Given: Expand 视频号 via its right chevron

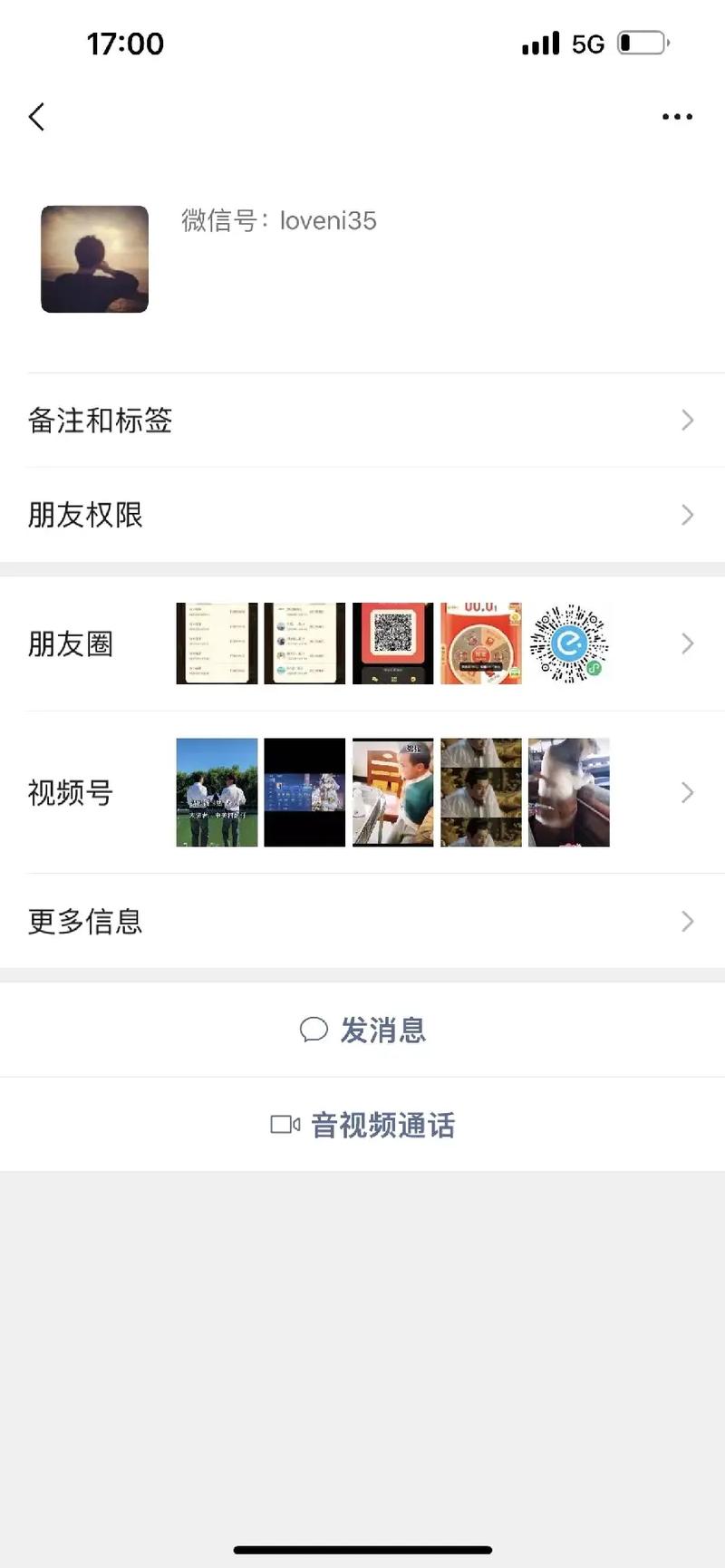Looking at the screenshot, I should point(686,792).
